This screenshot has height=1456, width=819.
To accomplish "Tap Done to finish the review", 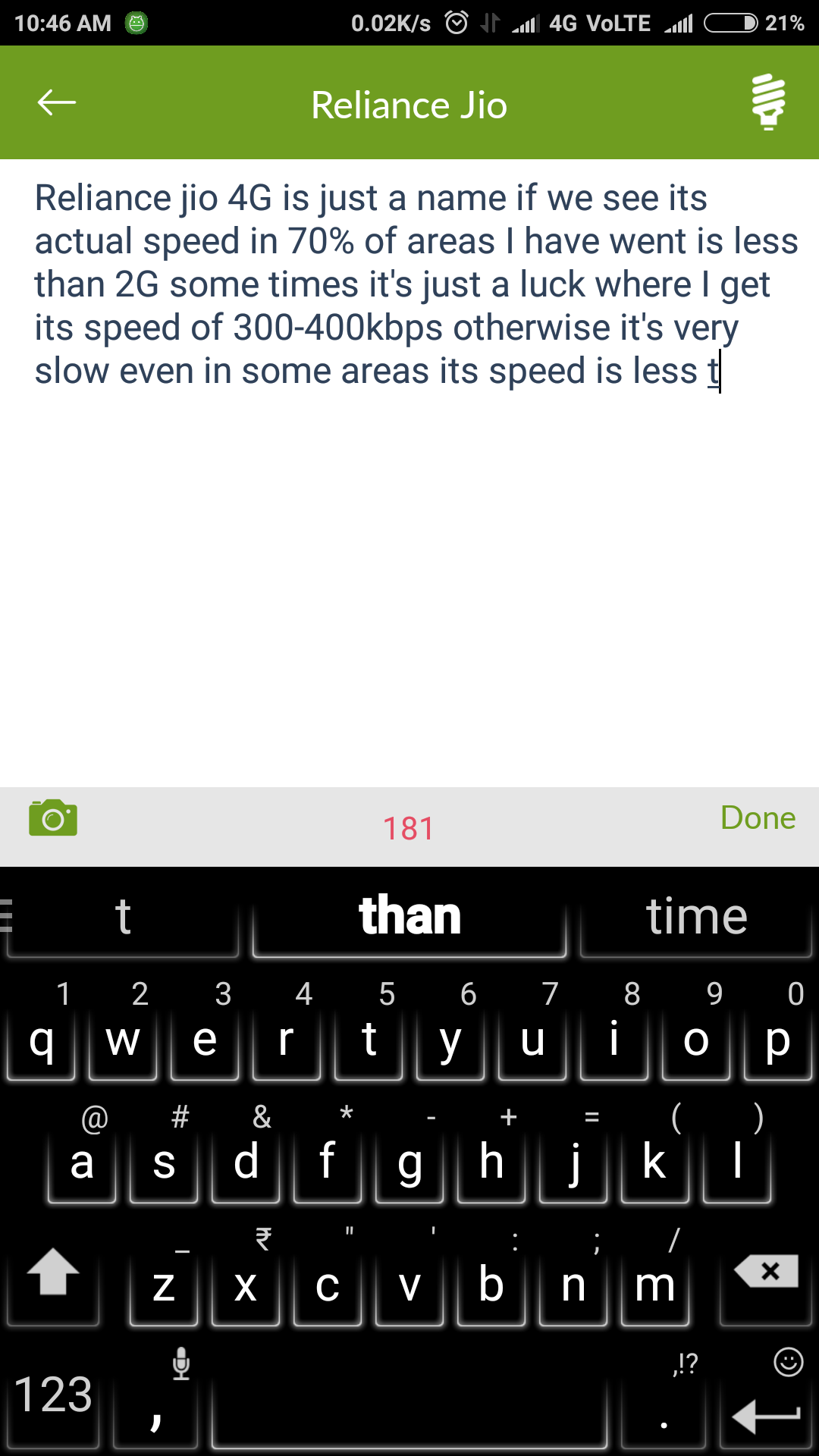I will pyautogui.click(x=757, y=818).
